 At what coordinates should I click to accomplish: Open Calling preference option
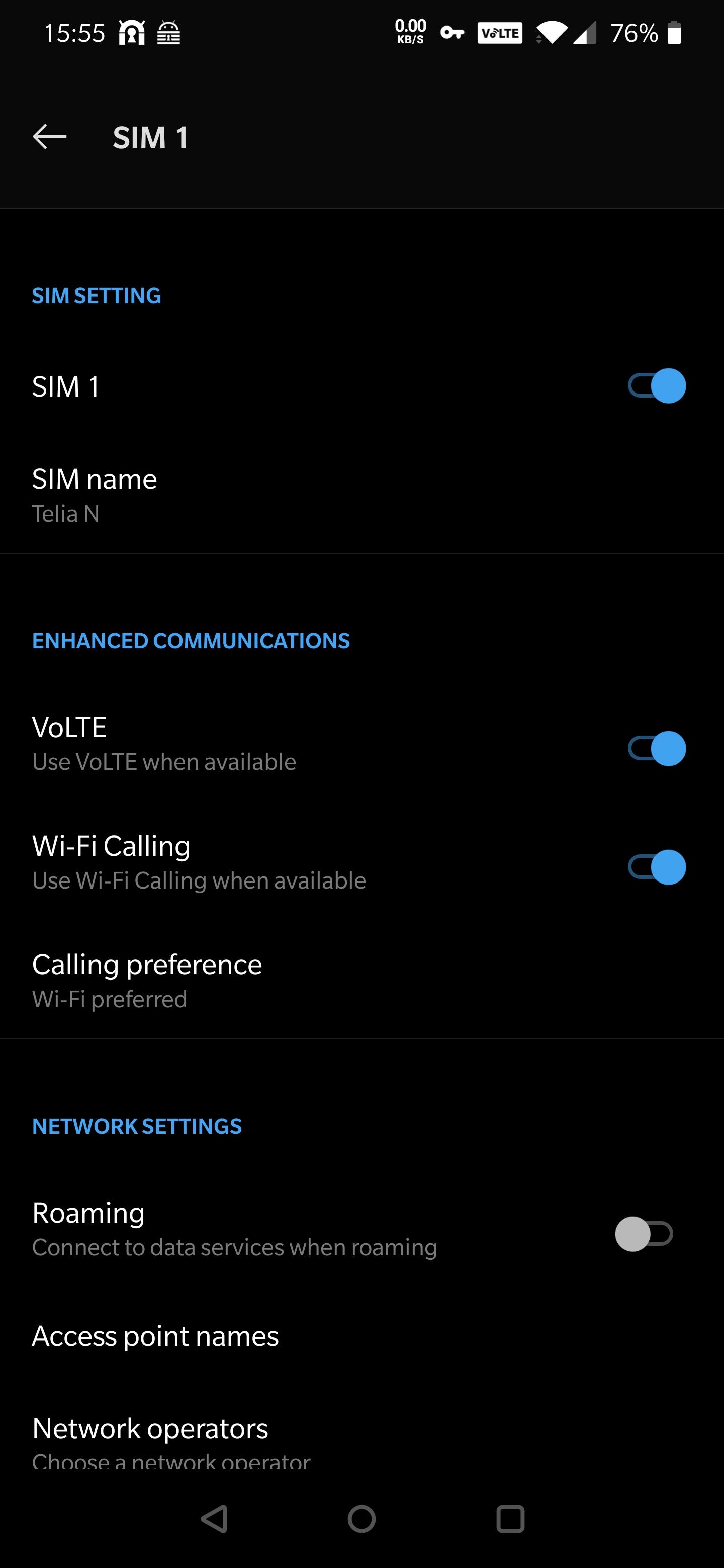tap(361, 980)
